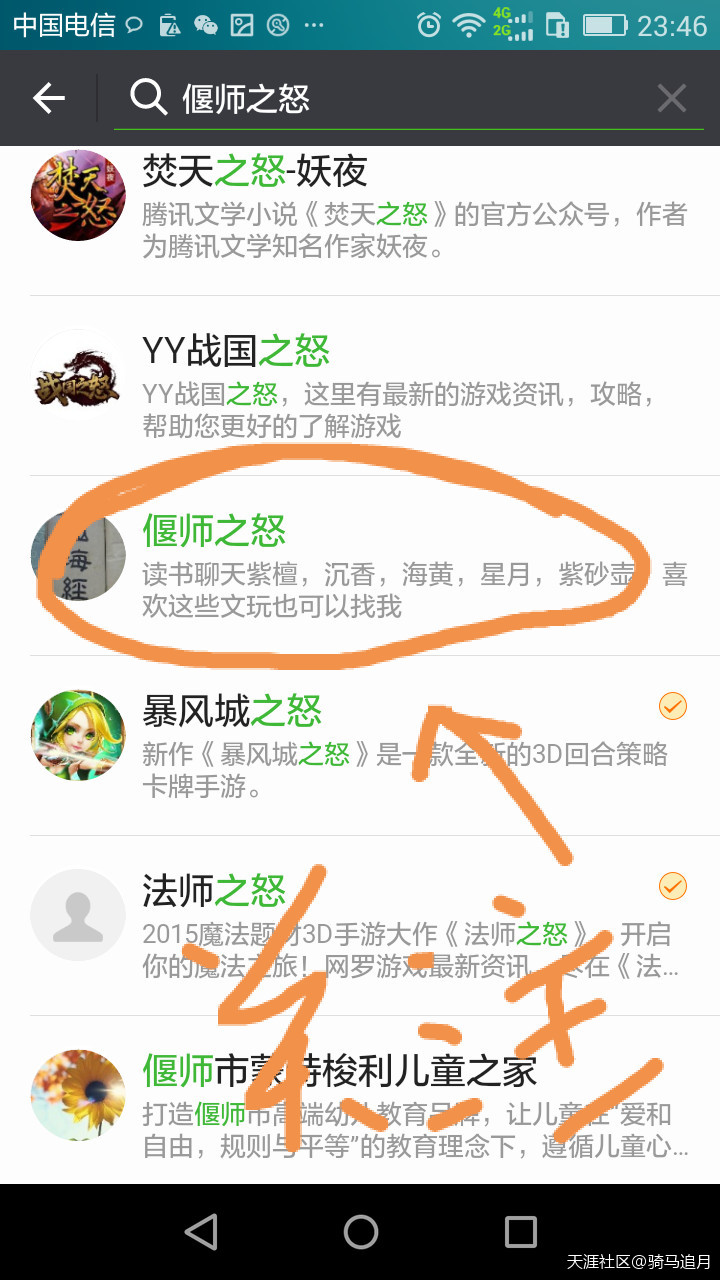Go back using the header arrow
Screen dimensions: 720x1280
coord(49,98)
